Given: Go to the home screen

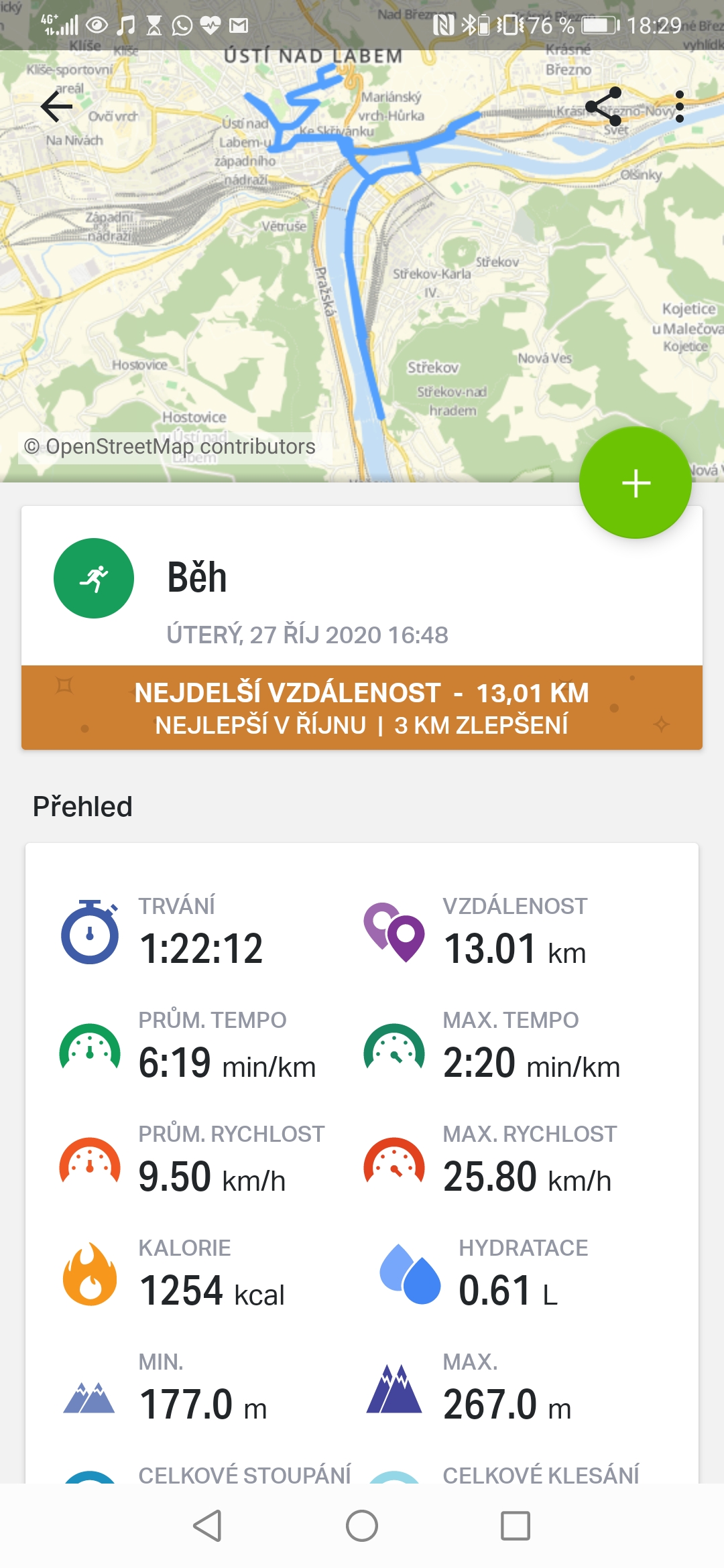Looking at the screenshot, I should coord(362,1526).
